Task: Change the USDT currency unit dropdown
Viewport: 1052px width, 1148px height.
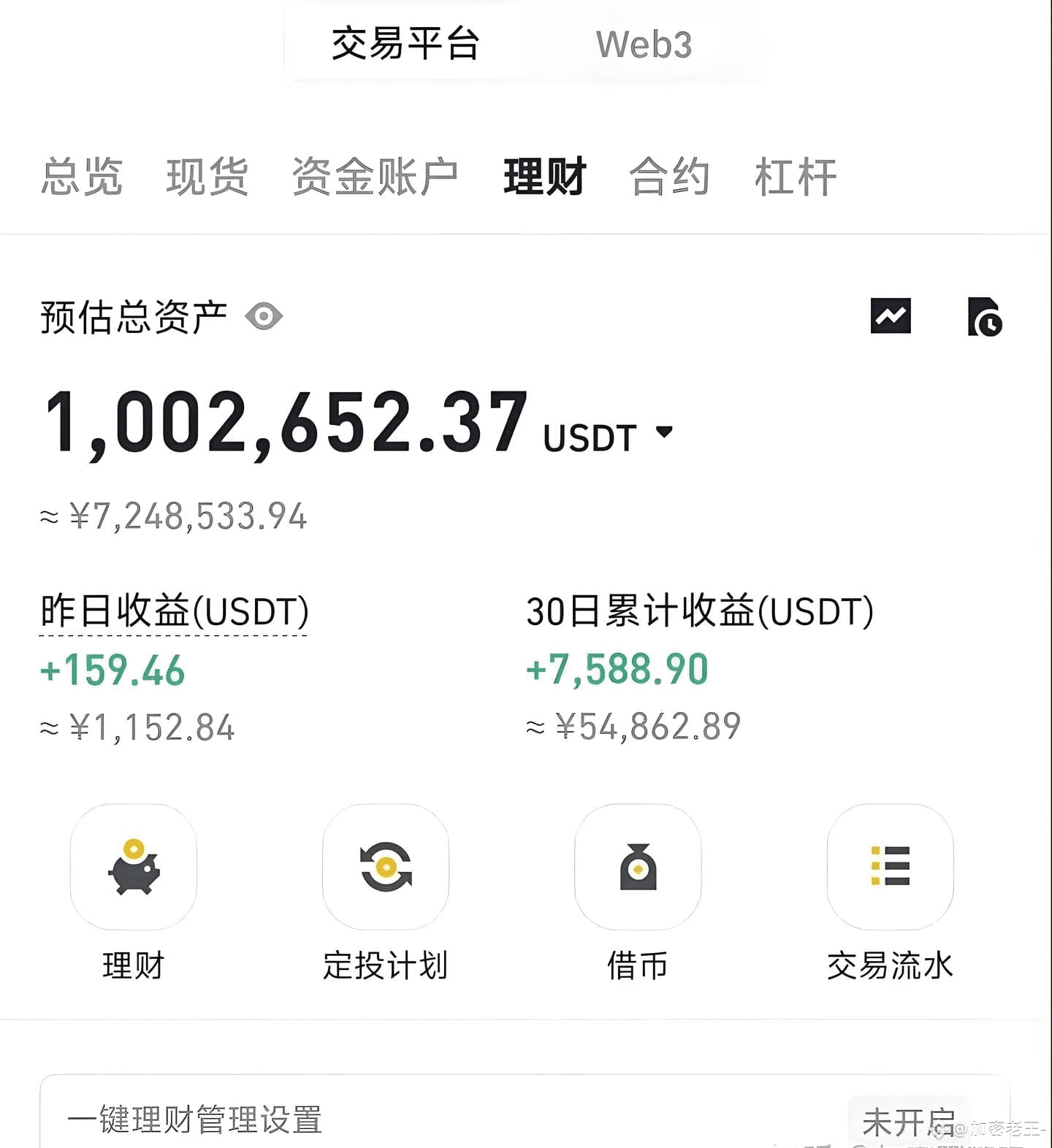Action: (664, 432)
